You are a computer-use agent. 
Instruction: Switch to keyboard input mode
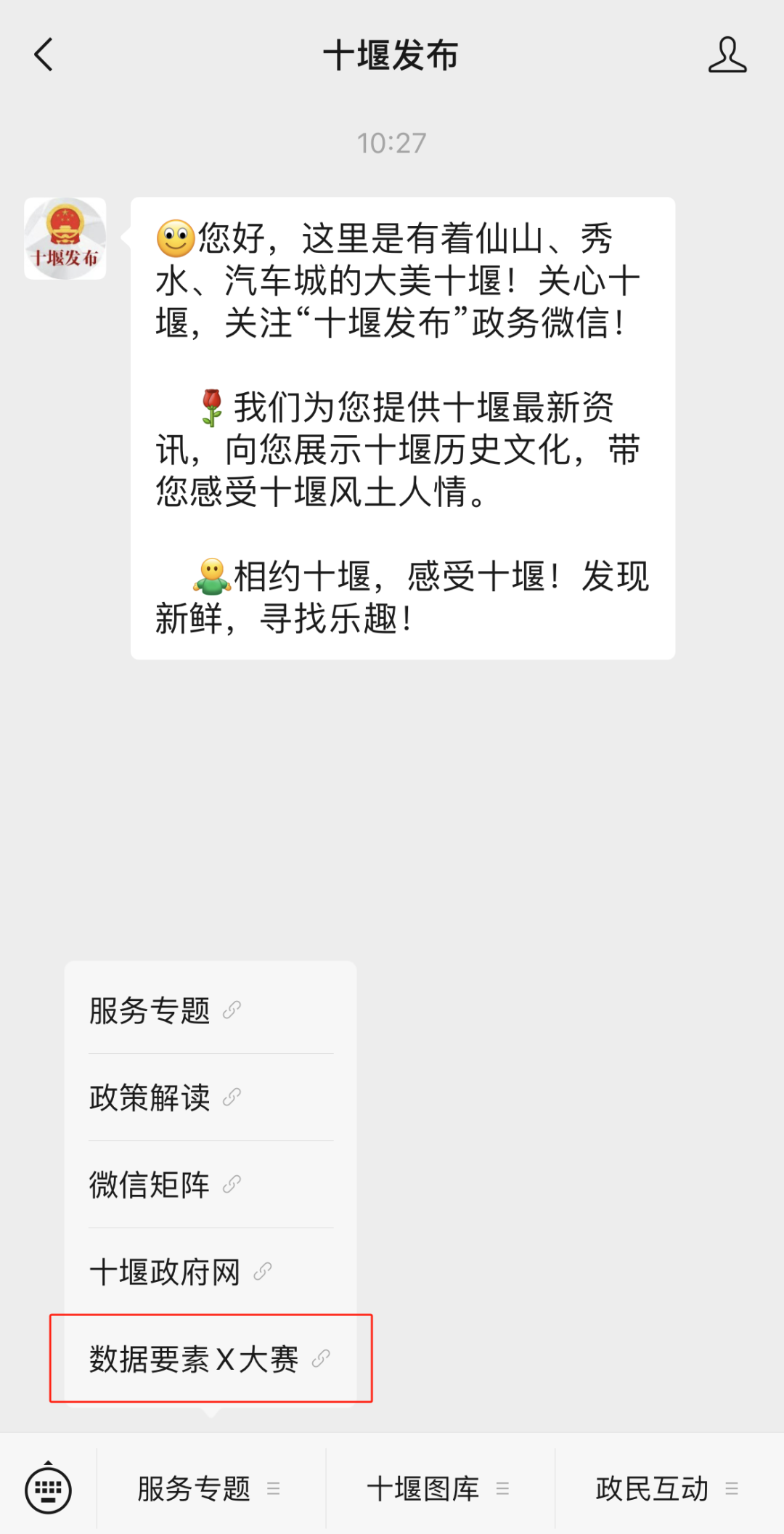[x=48, y=1489]
